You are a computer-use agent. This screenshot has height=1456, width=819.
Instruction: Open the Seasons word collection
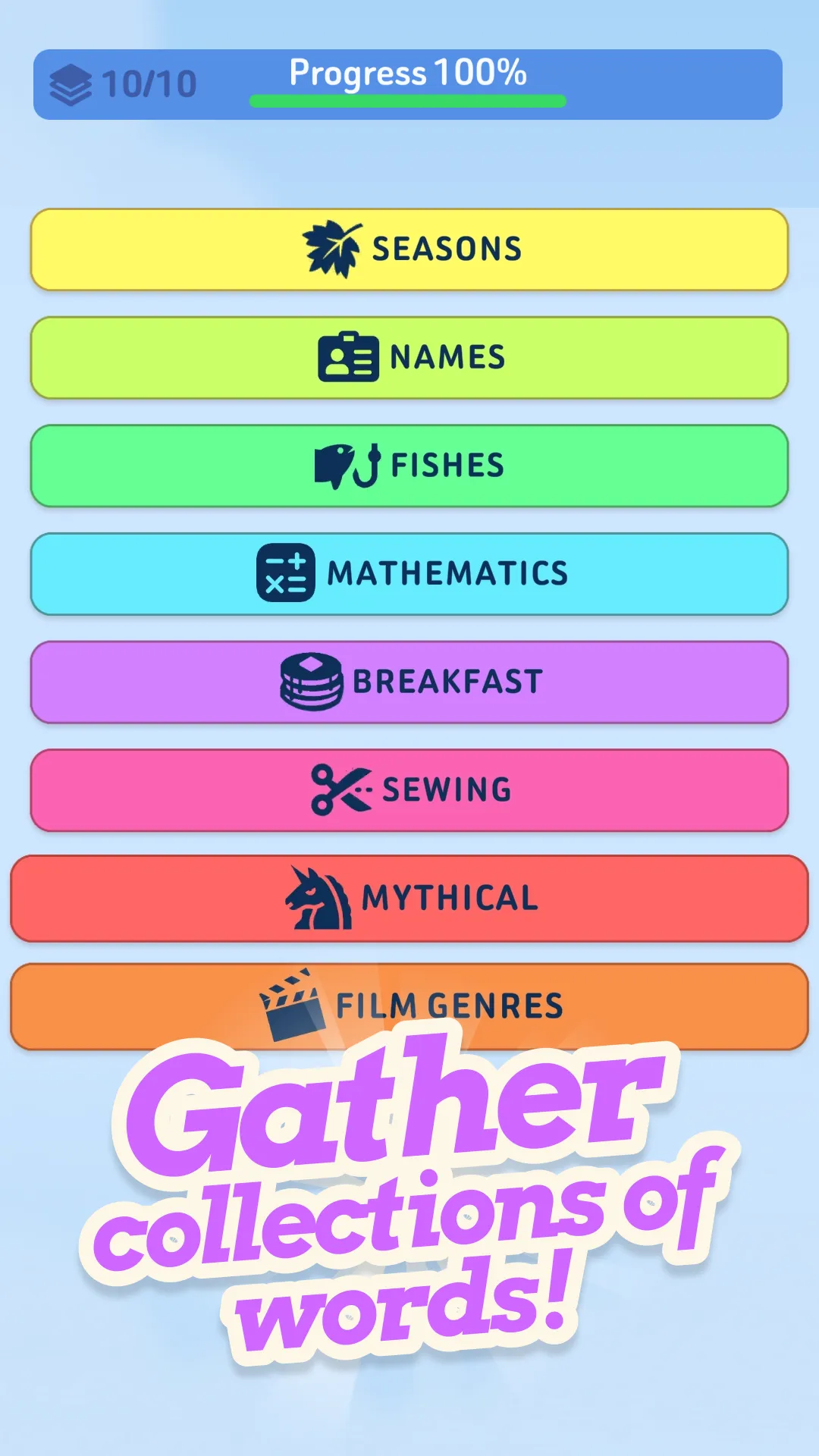pos(409,249)
